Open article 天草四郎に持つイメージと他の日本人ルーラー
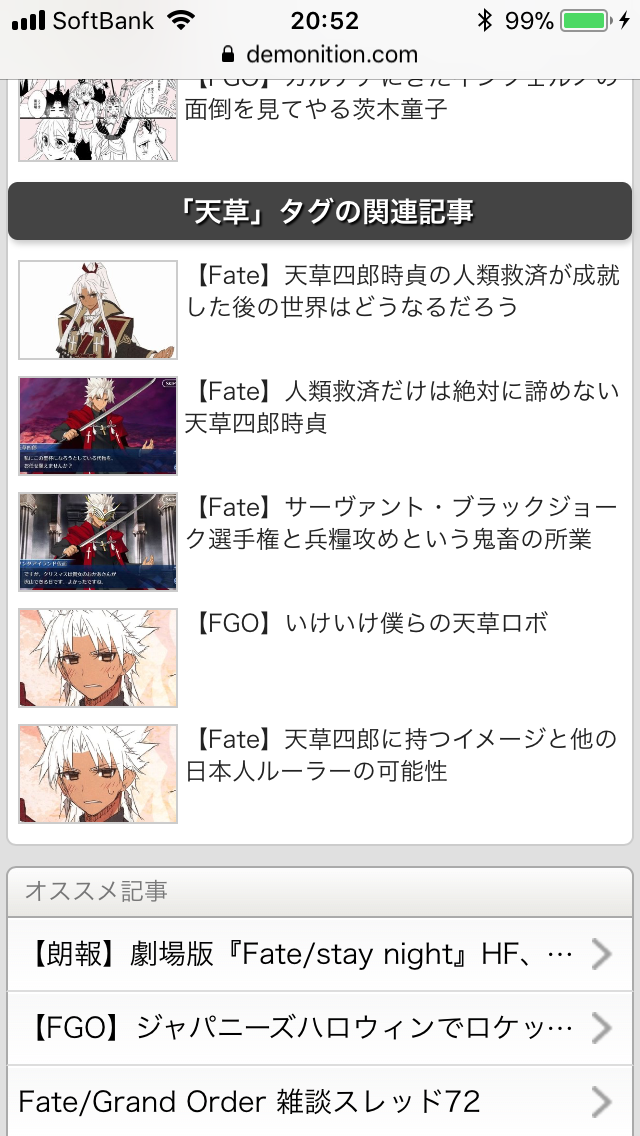Image resolution: width=640 pixels, height=1136 pixels. [x=400, y=755]
